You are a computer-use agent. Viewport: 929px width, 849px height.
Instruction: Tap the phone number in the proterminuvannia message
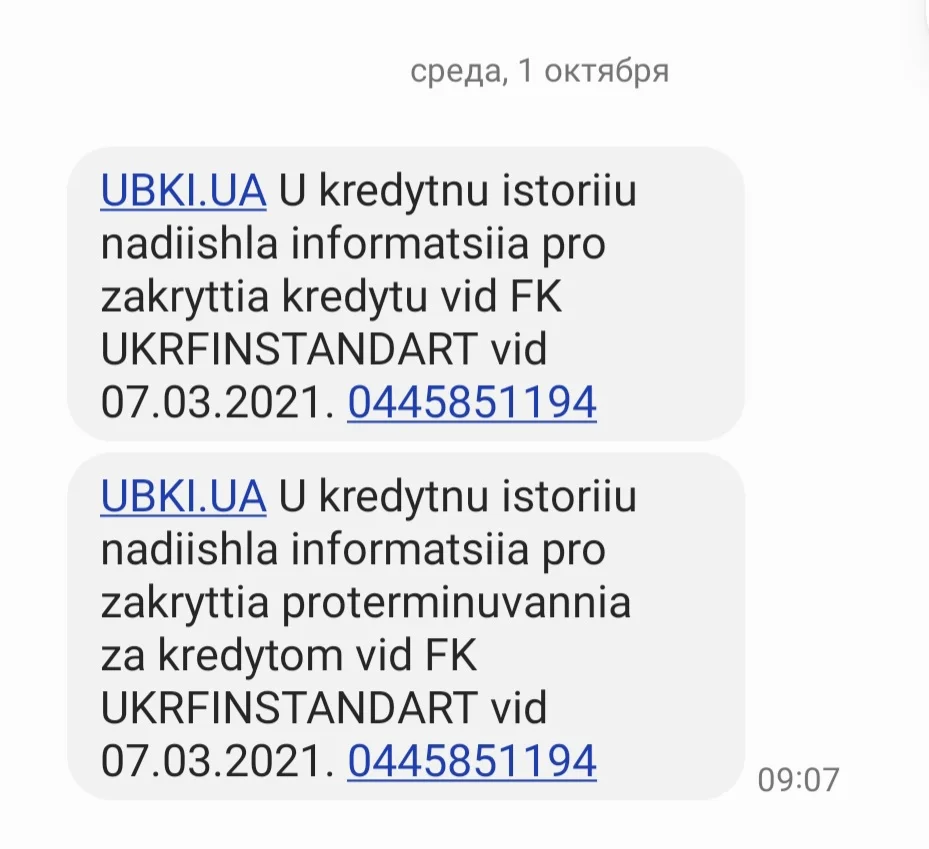tap(472, 760)
